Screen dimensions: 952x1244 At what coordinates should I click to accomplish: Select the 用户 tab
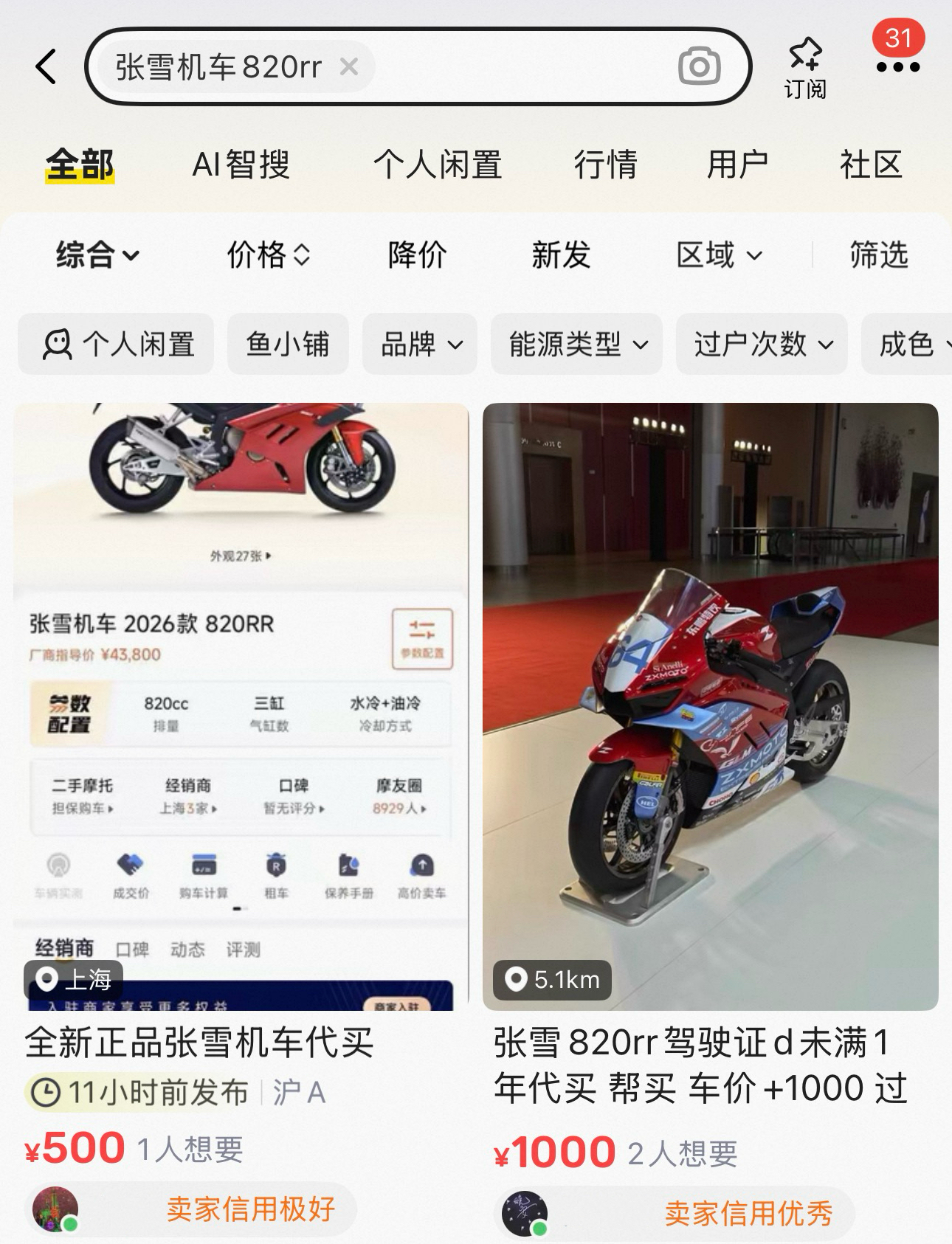737,165
